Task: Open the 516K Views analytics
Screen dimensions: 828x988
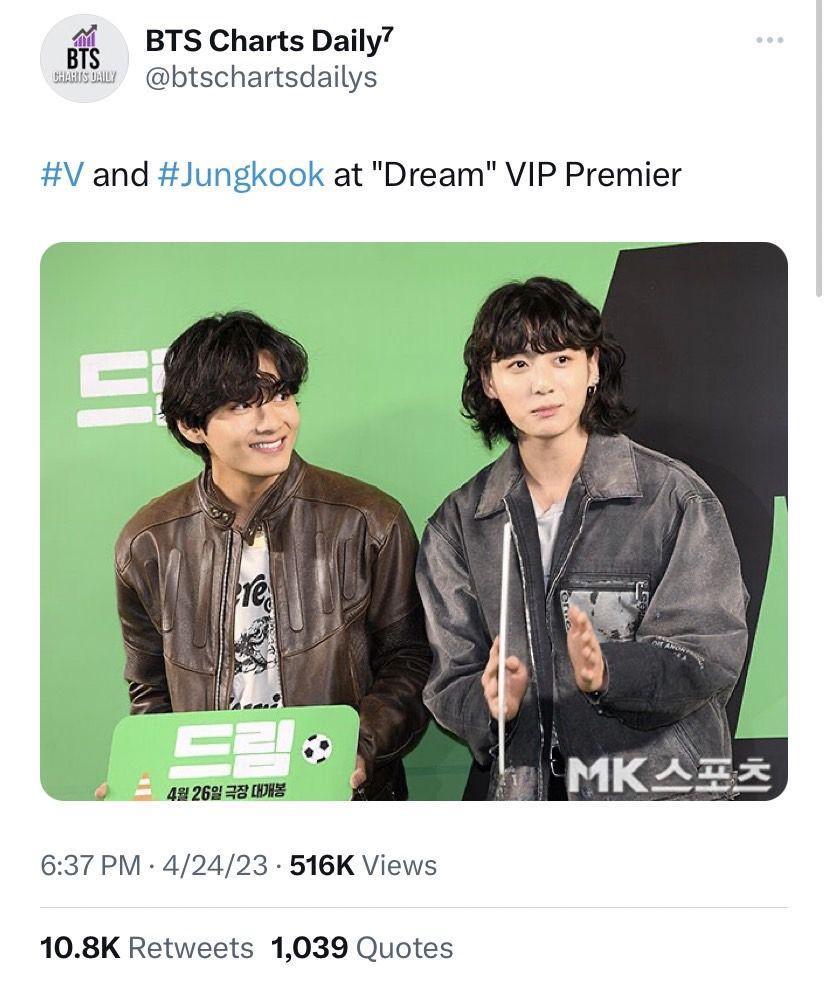Action: click(362, 865)
